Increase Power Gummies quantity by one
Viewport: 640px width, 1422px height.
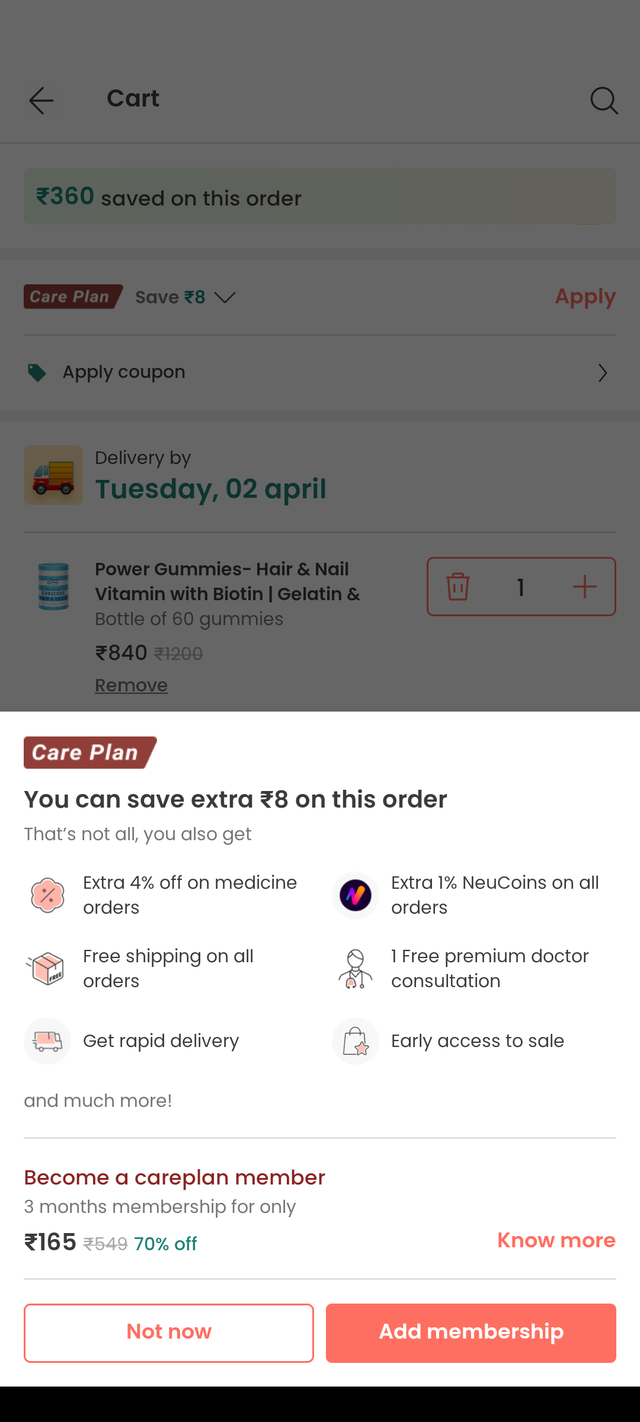[x=584, y=587]
